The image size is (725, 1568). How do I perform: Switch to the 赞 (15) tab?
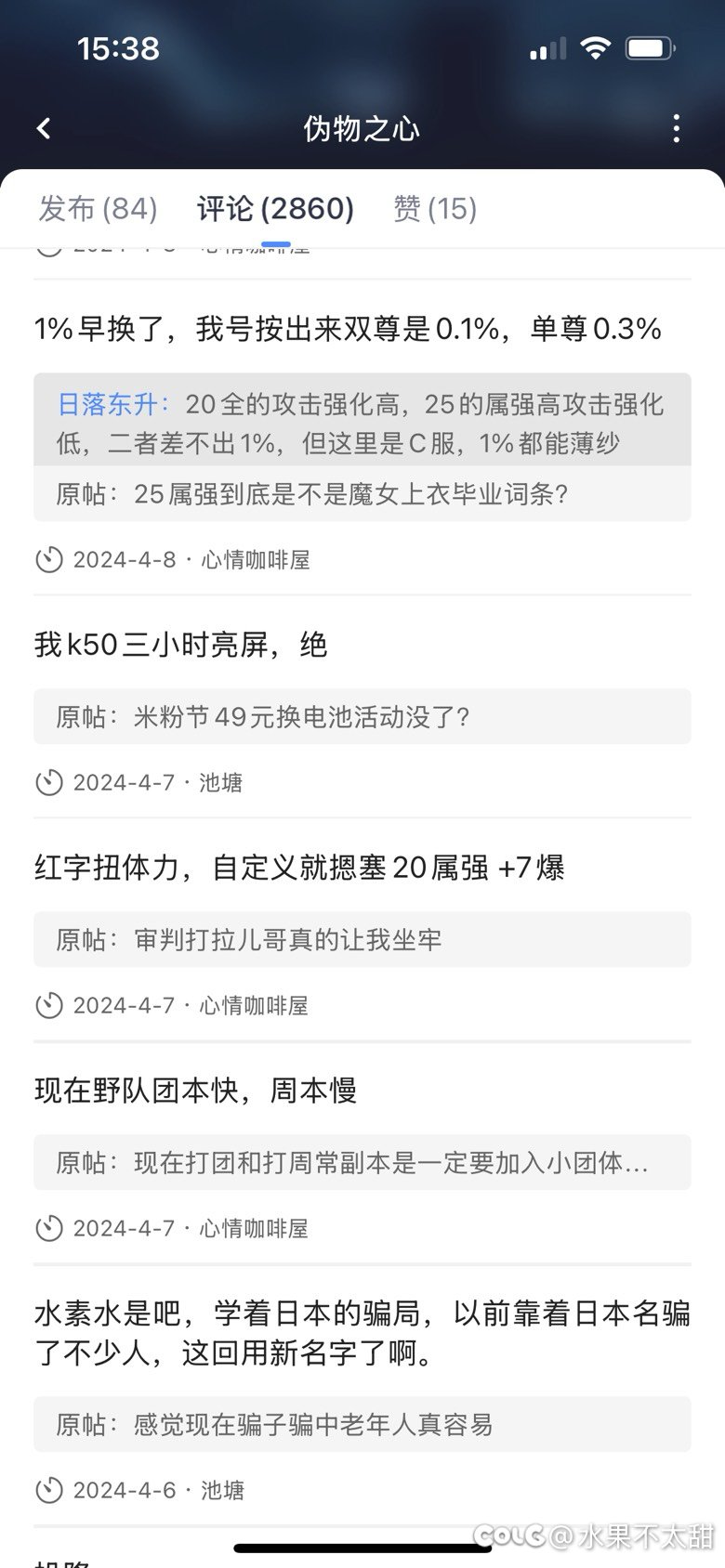click(x=435, y=209)
